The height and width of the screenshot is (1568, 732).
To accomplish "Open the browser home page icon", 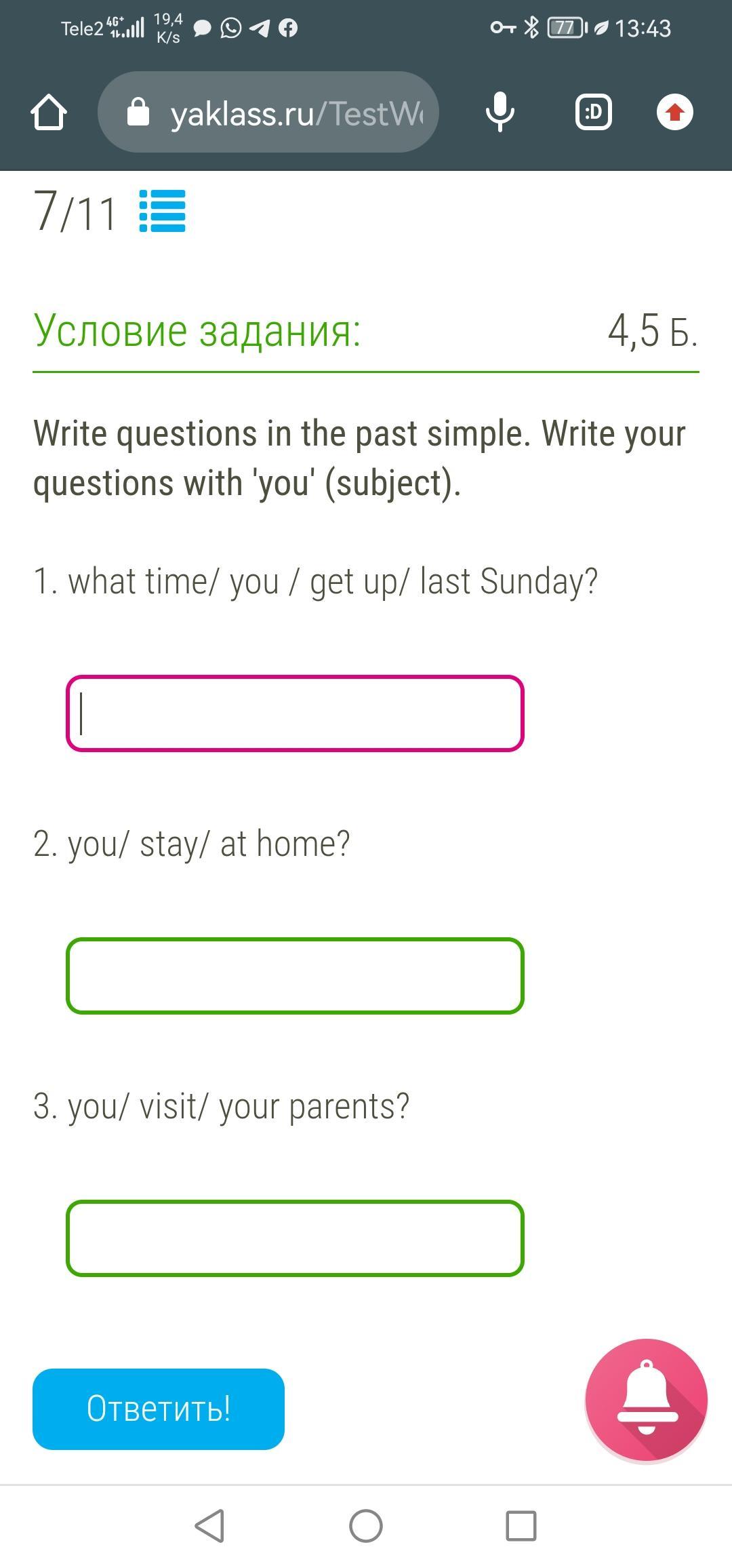I will pyautogui.click(x=49, y=113).
